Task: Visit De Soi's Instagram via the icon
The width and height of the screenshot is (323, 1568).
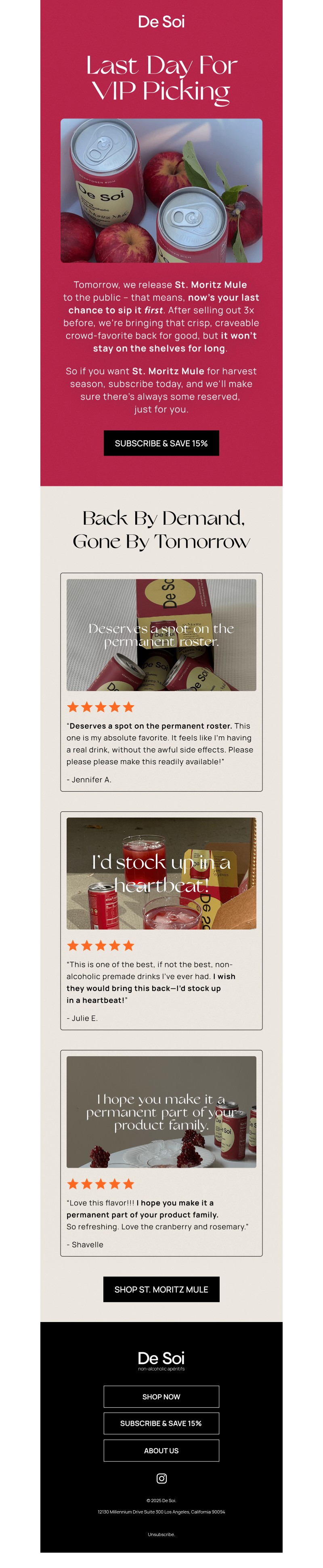Action: click(161, 1478)
